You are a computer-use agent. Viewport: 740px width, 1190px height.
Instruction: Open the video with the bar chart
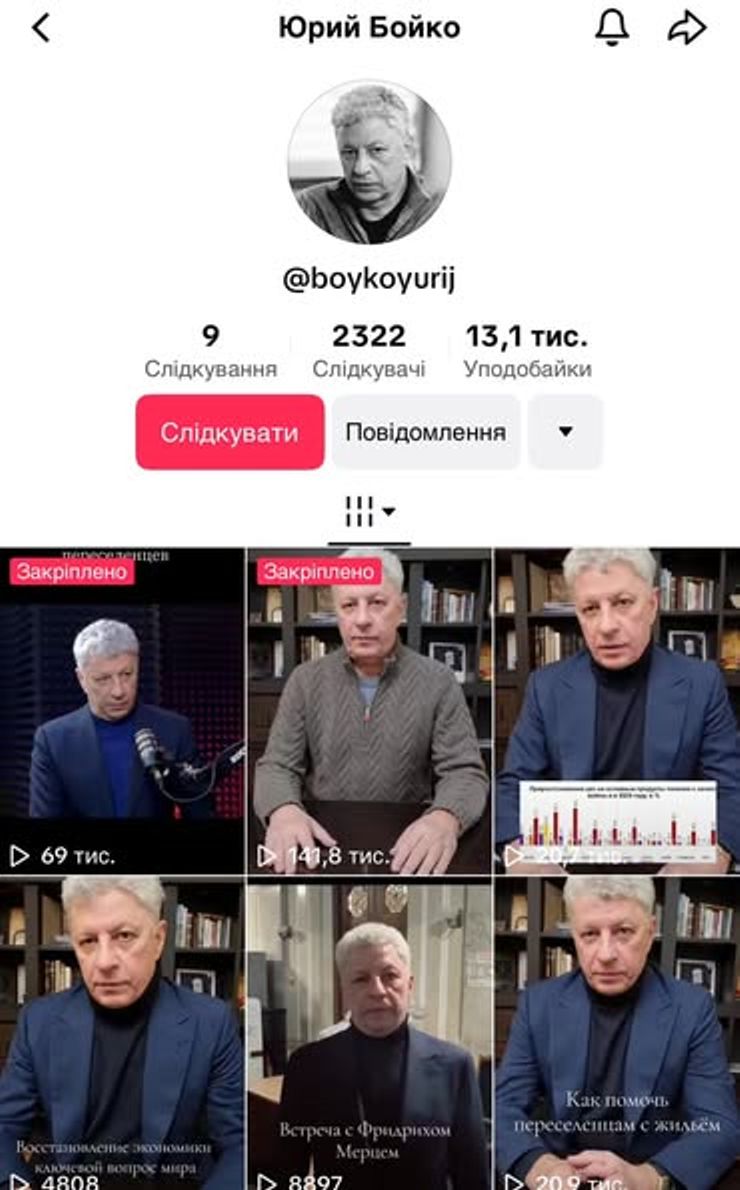click(x=617, y=710)
